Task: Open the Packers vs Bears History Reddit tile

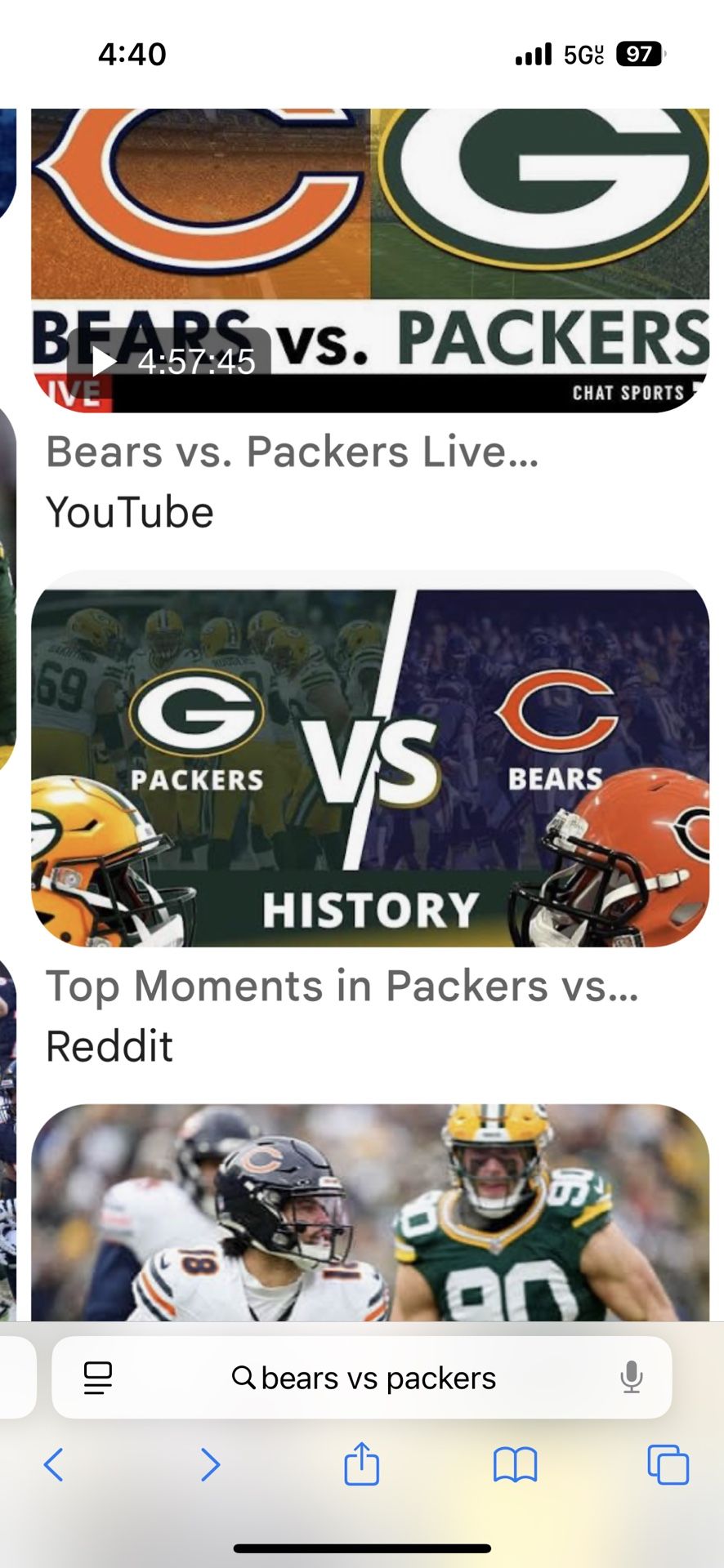Action: [x=369, y=768]
